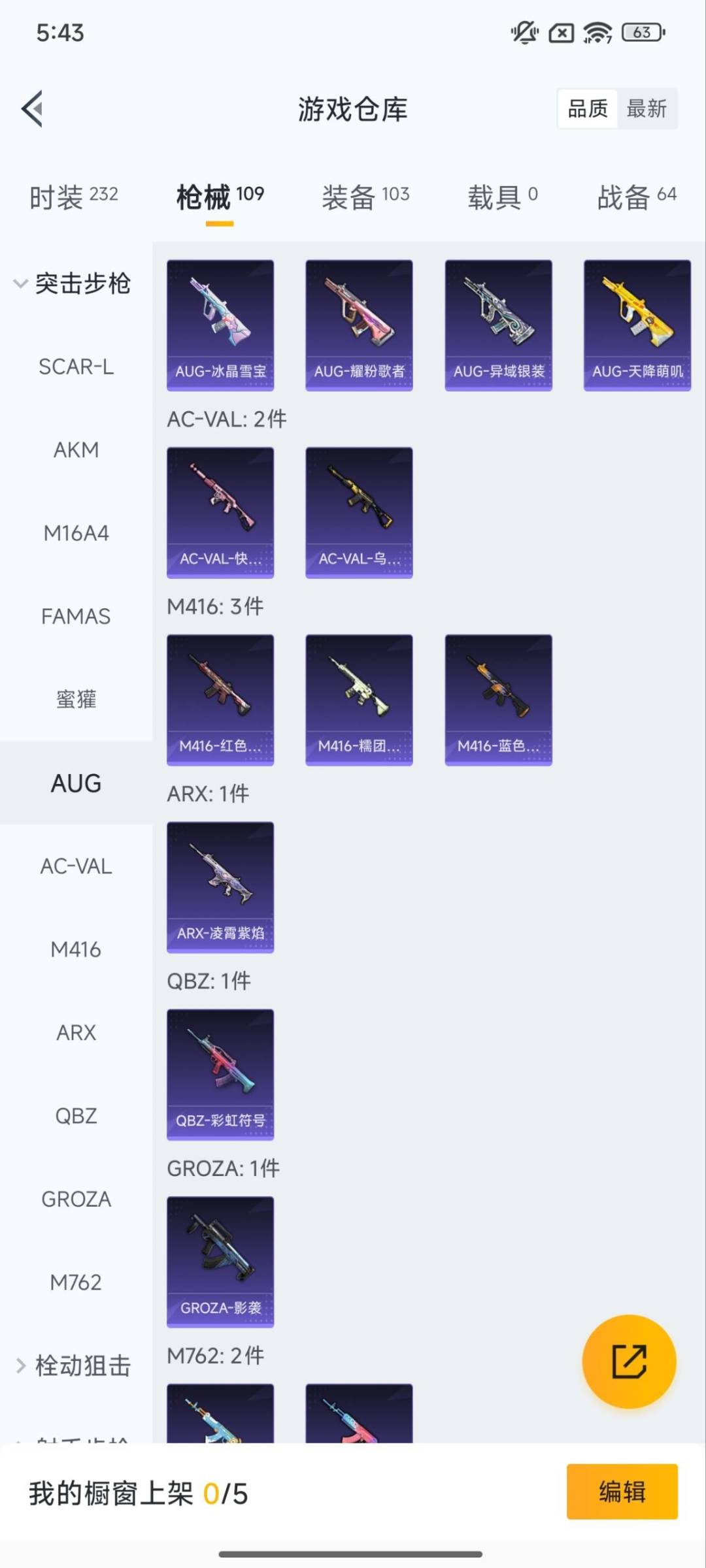Open the 载具 tab
706x1568 pixels.
pyautogui.click(x=502, y=196)
